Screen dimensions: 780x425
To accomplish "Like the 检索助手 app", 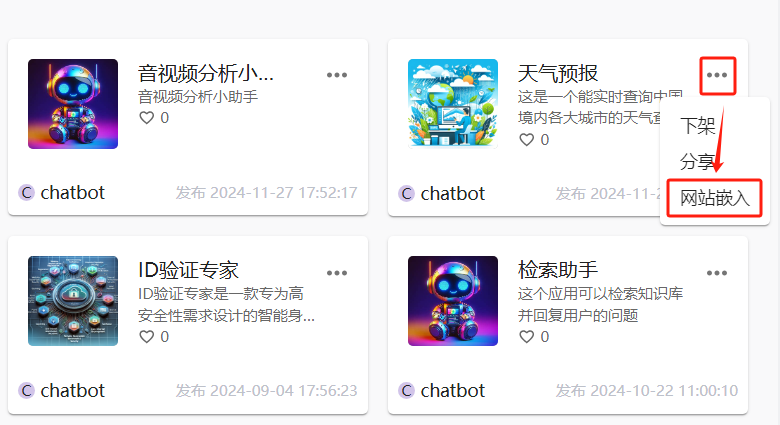I will pos(527,337).
